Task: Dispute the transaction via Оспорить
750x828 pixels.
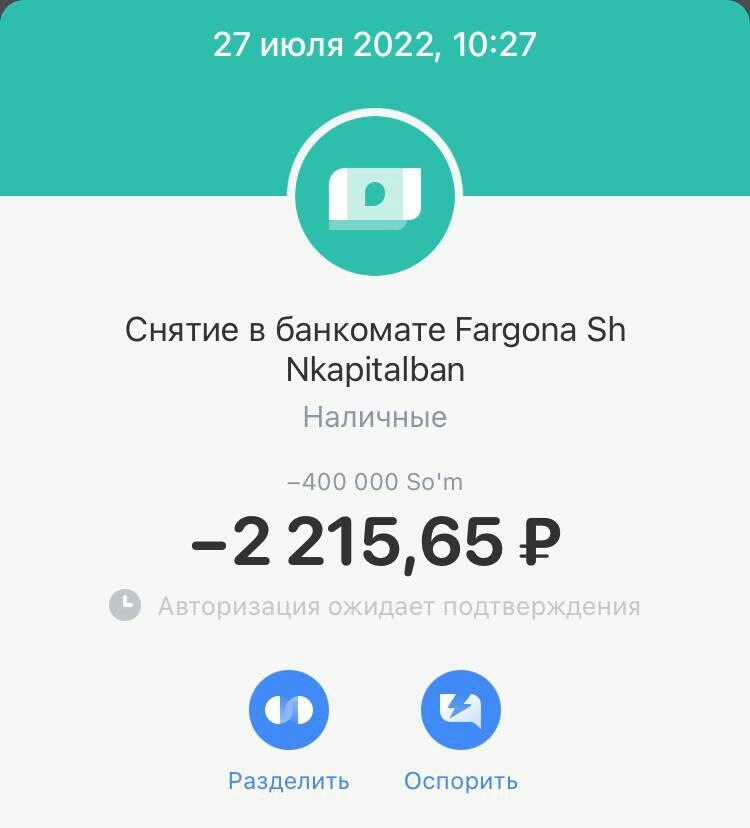Action: click(460, 710)
